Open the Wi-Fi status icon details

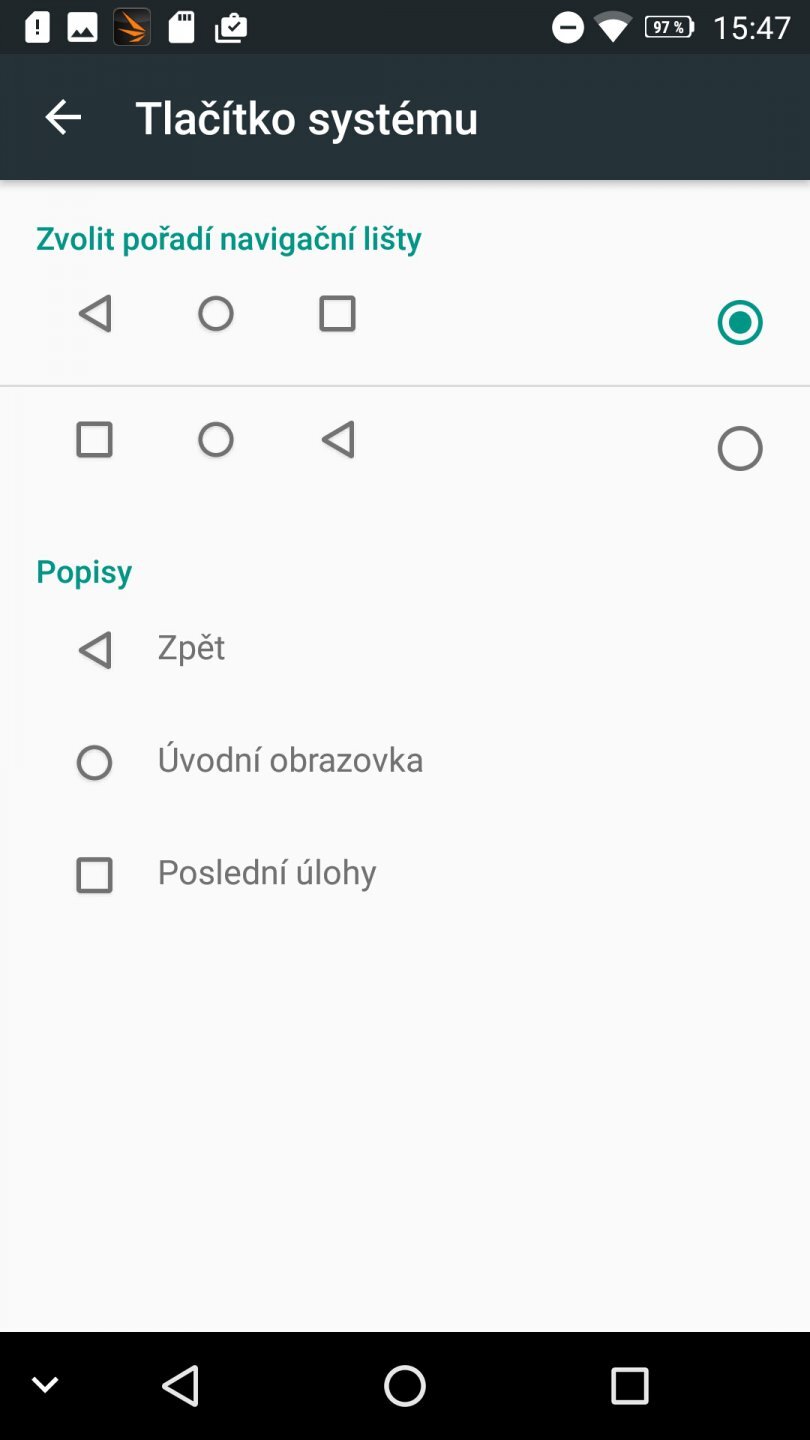coord(612,27)
